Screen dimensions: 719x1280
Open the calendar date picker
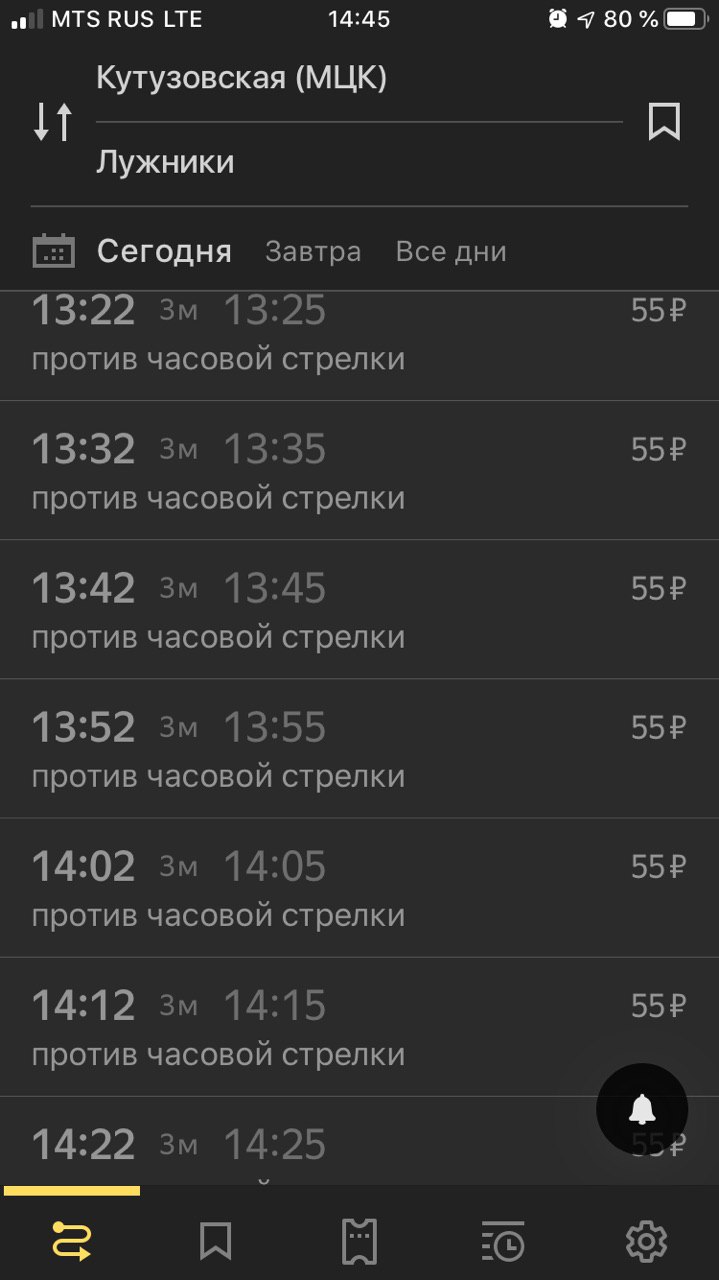coord(53,250)
